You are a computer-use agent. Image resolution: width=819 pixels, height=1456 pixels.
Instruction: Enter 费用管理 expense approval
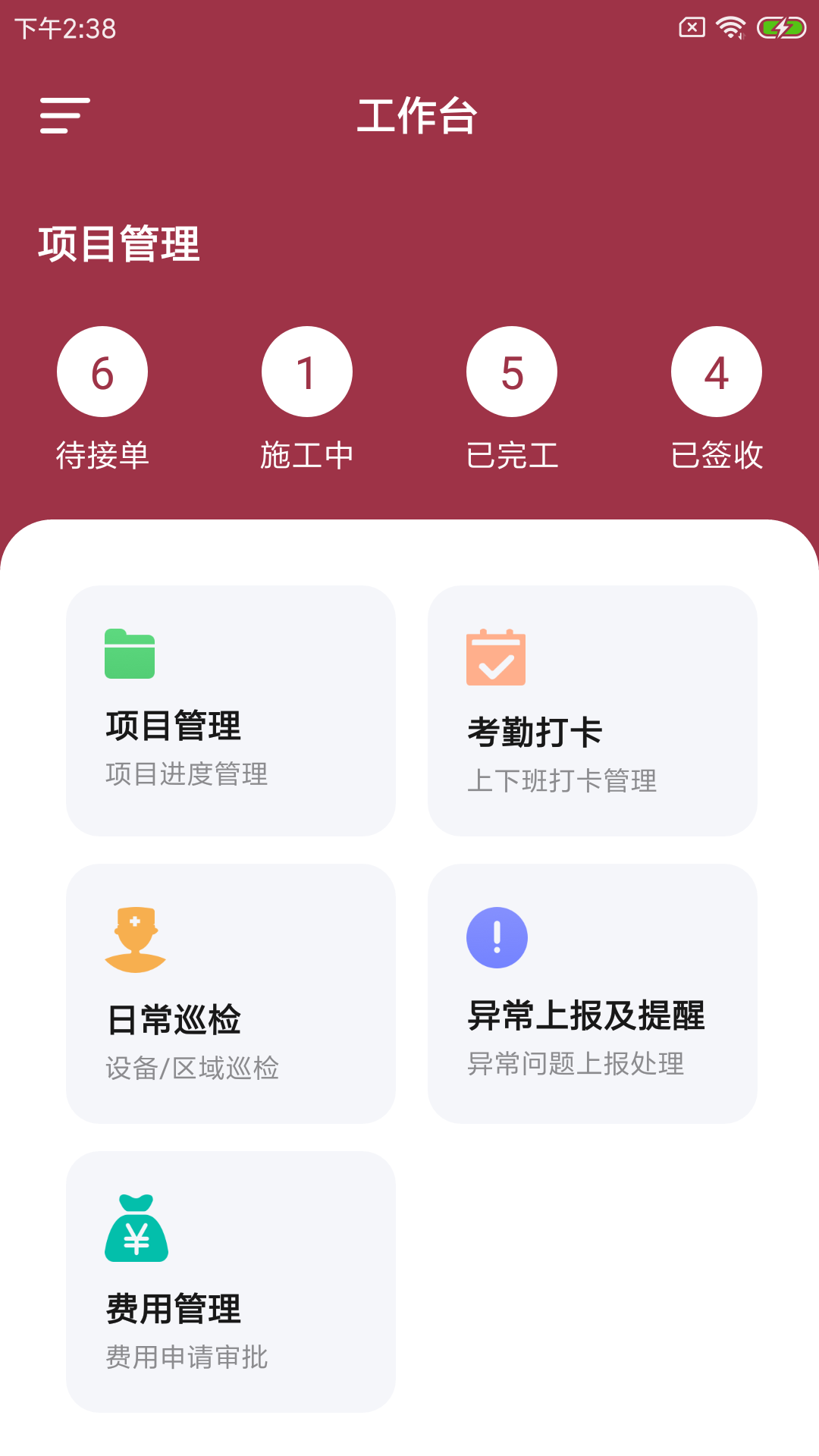(x=231, y=1282)
